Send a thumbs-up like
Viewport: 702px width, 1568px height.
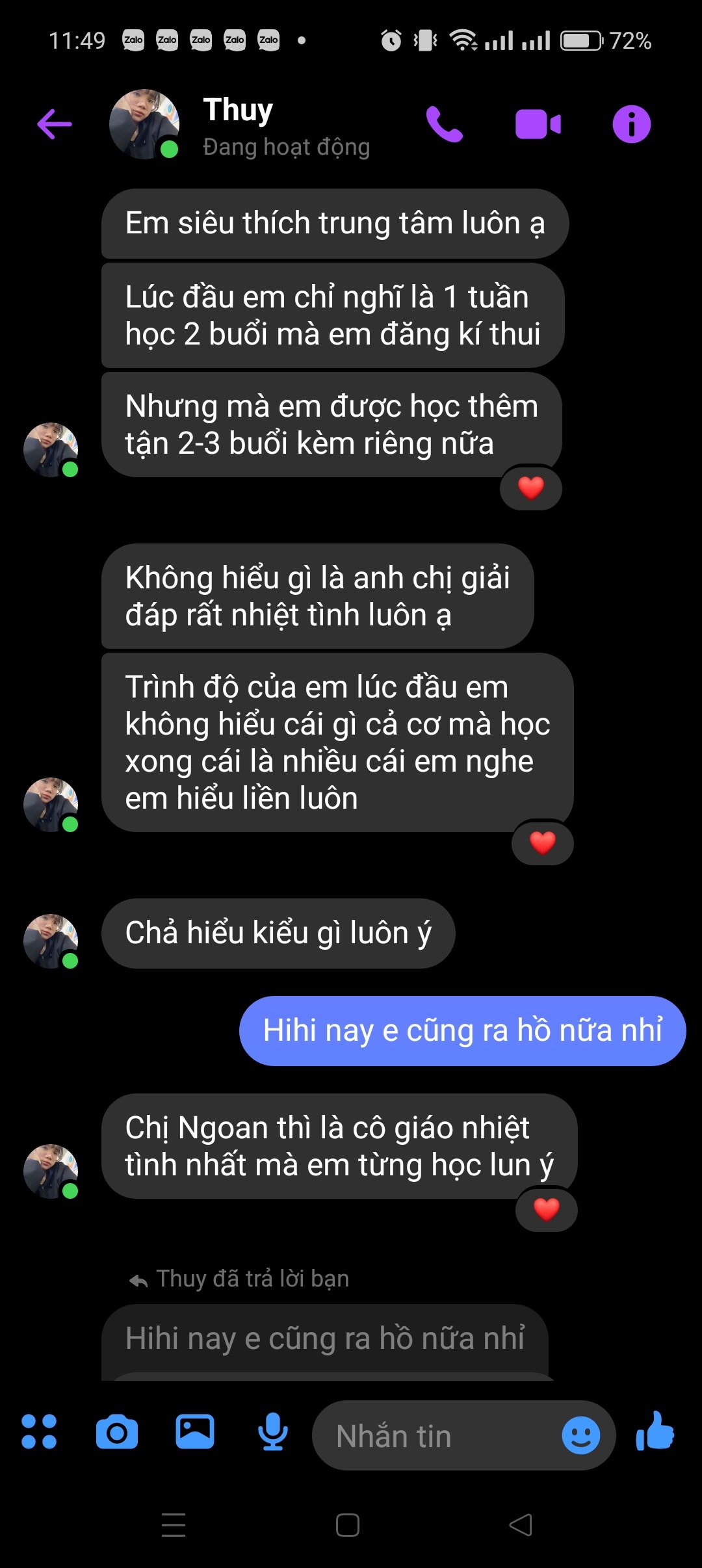[x=656, y=1431]
